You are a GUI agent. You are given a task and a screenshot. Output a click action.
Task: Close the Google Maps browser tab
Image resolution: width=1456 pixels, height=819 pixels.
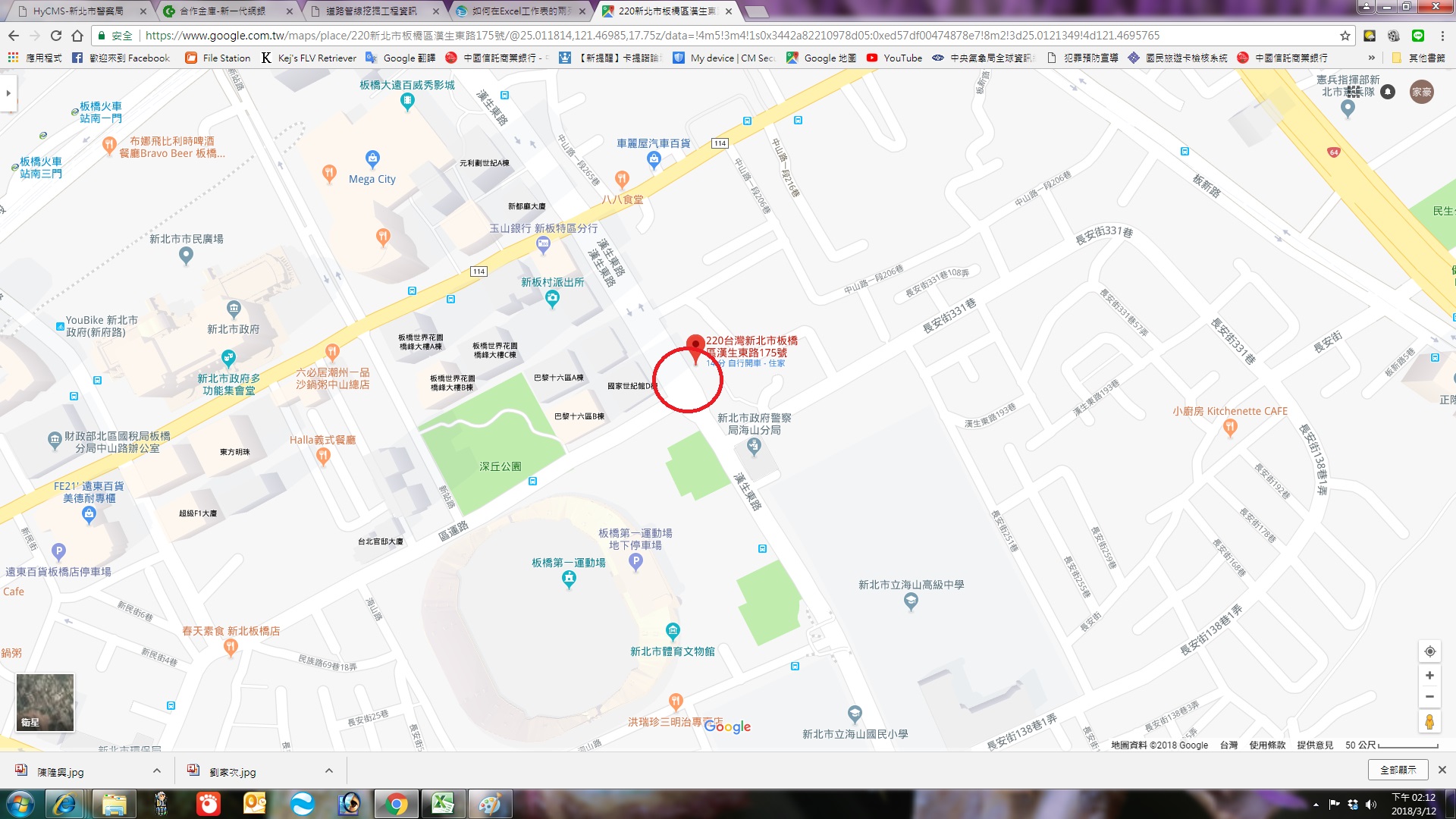click(x=729, y=11)
